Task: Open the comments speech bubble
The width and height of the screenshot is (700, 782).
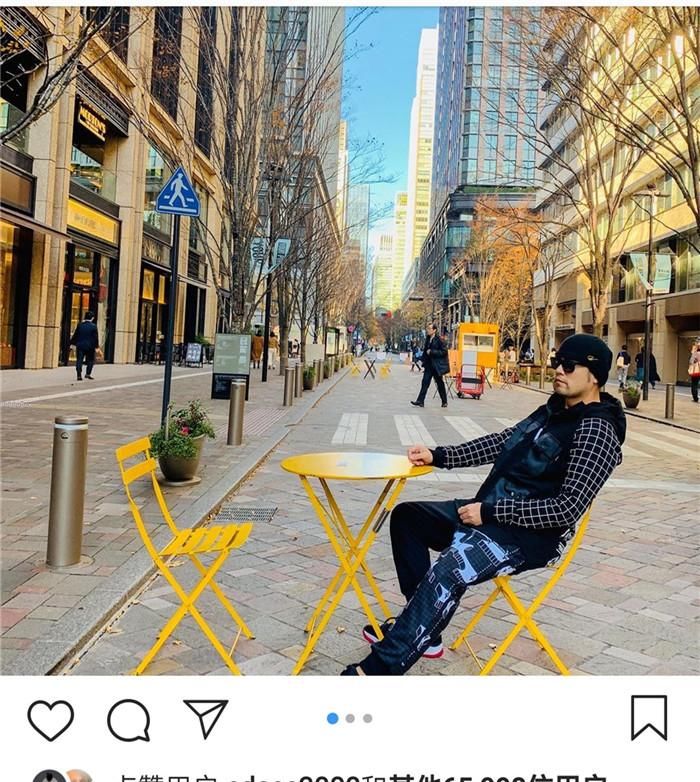Action: (x=129, y=720)
